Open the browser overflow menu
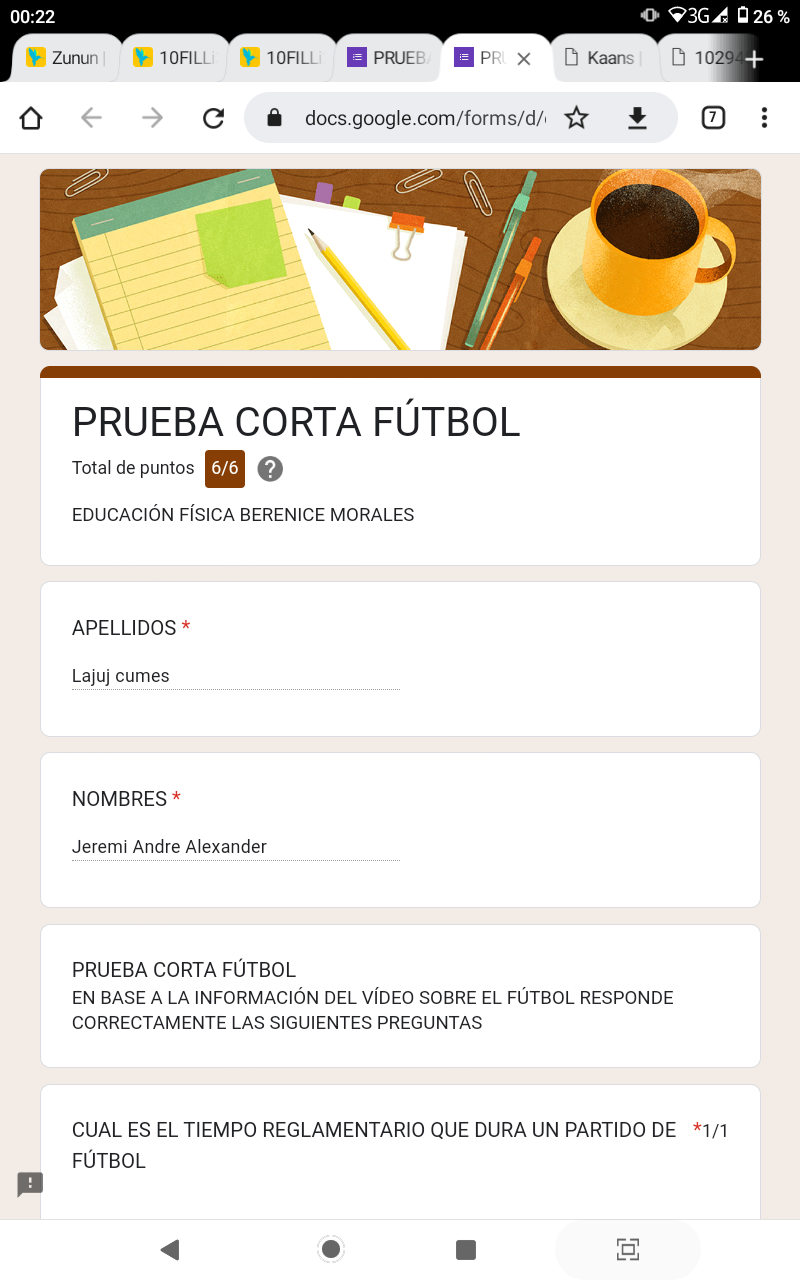This screenshot has height=1280, width=800. point(764,118)
